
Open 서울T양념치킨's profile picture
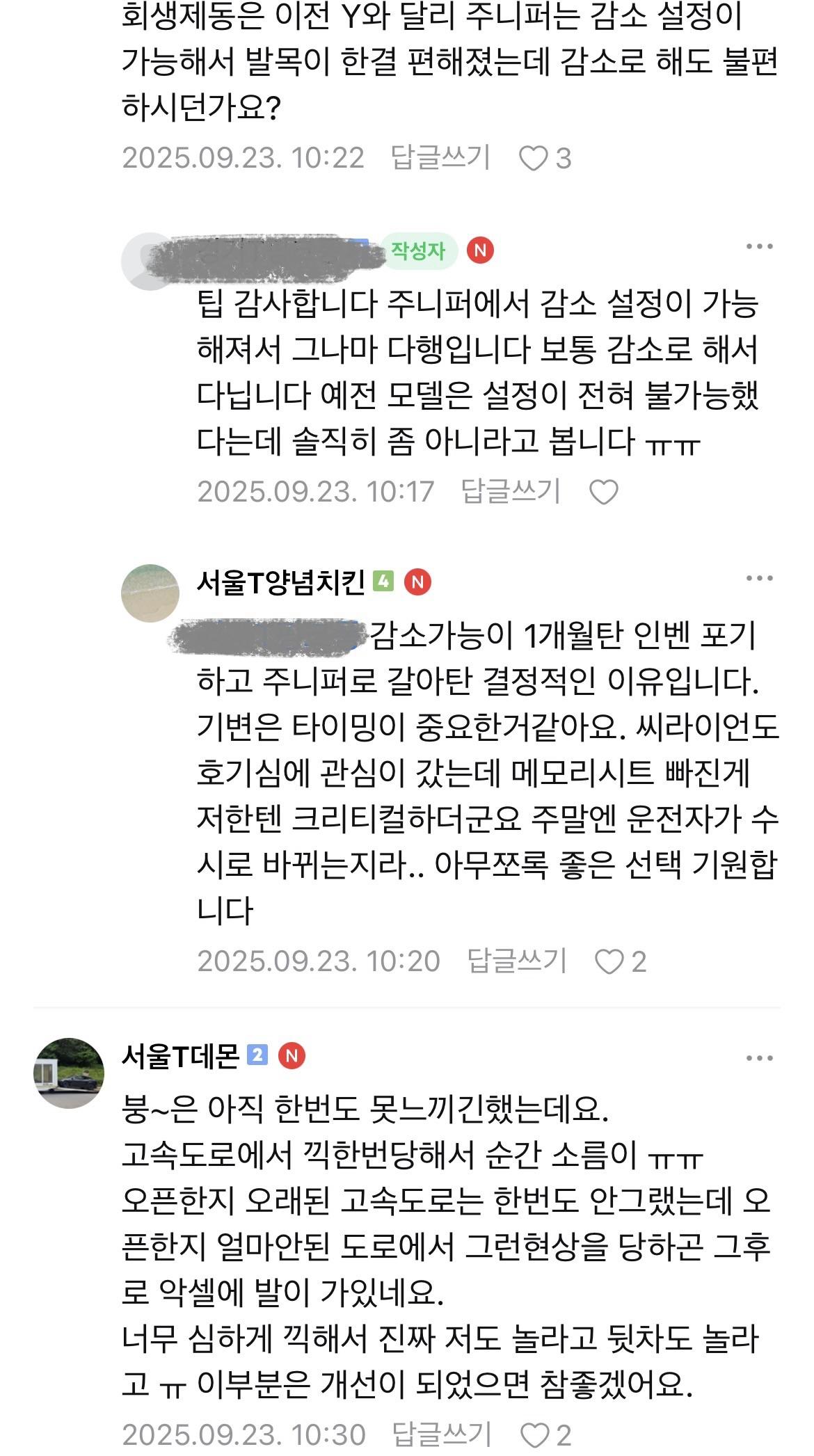coord(150,593)
